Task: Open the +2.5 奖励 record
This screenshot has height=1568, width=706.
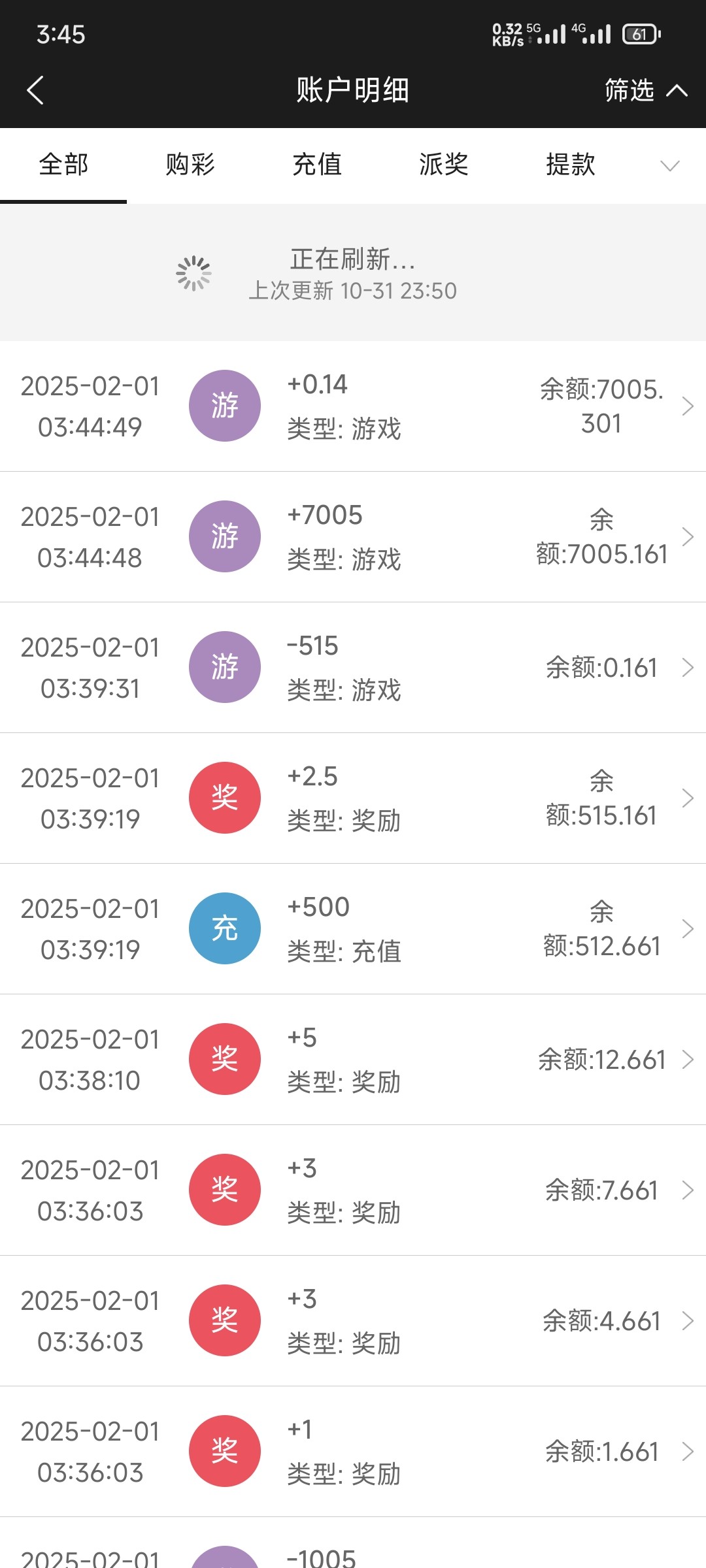Action: tap(353, 798)
